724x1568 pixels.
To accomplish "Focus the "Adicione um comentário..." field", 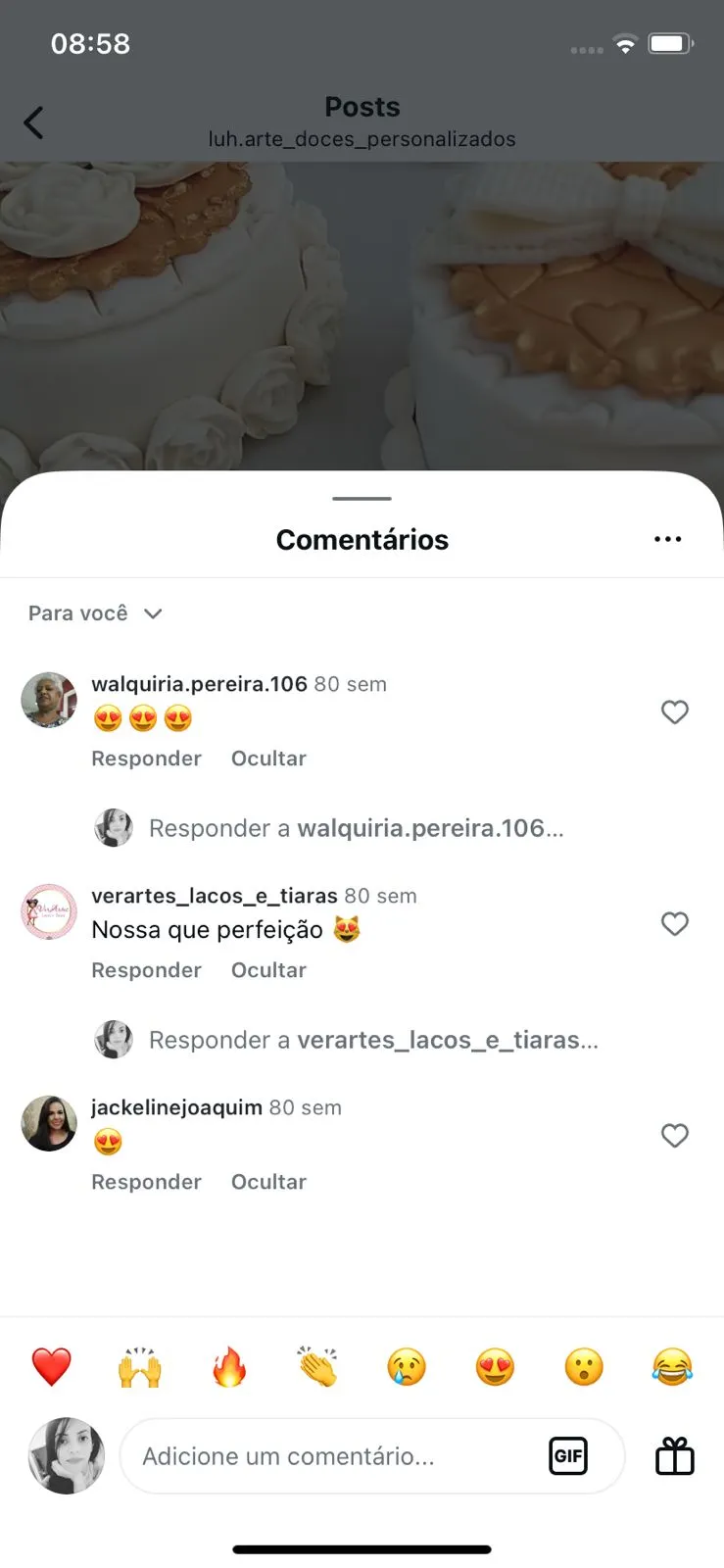I will [333, 1456].
